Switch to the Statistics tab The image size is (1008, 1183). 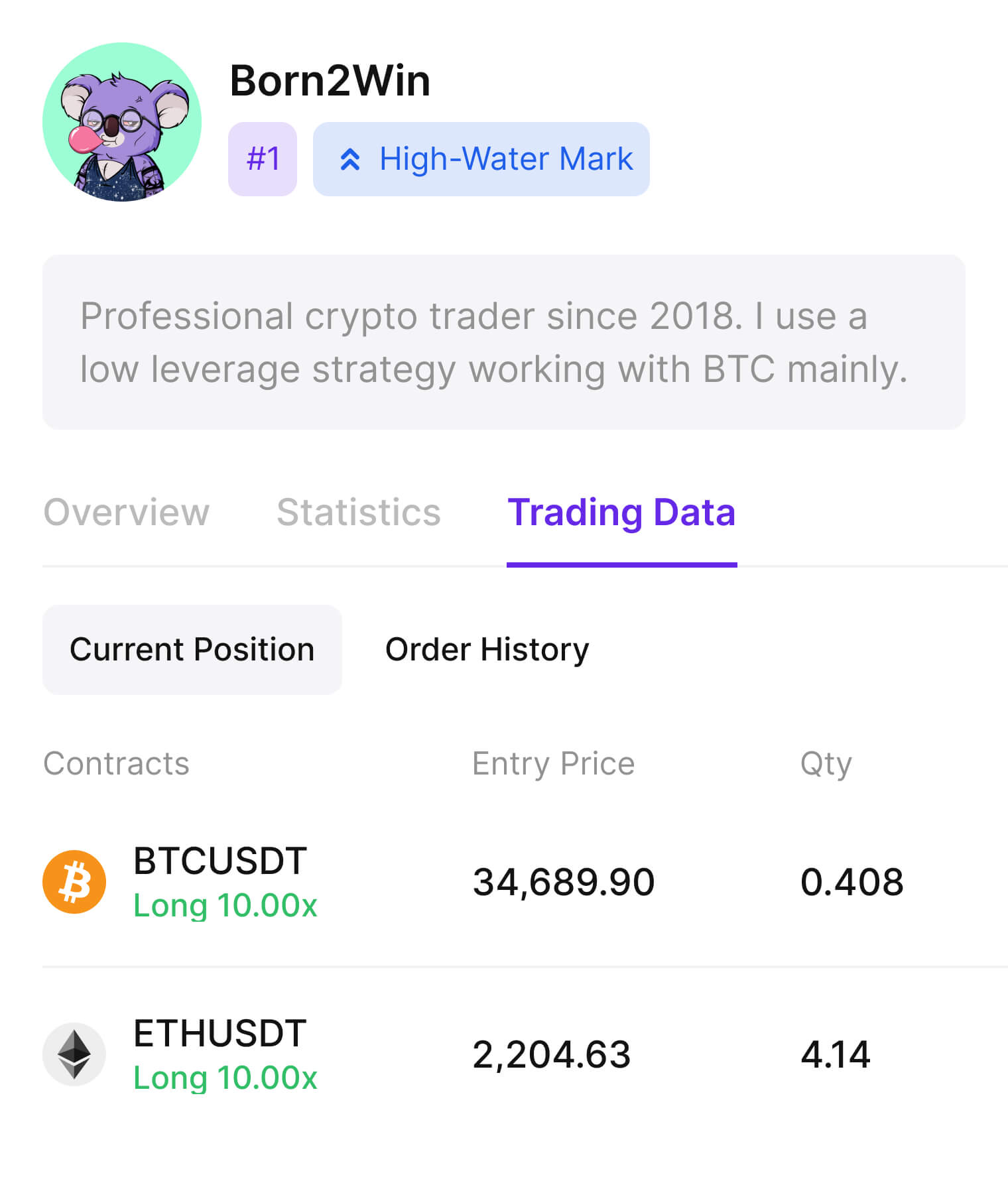tap(358, 513)
